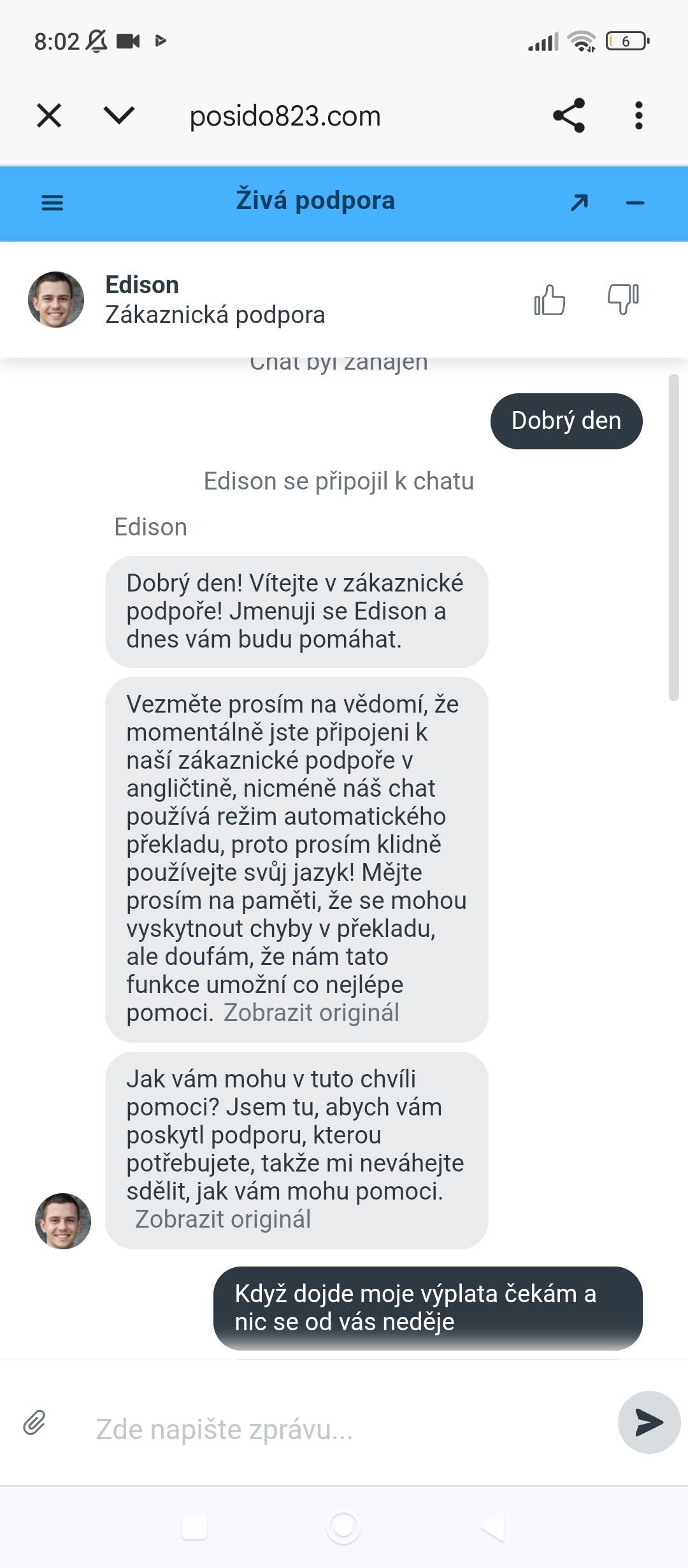Attach a file with the paperclip
688x1568 pixels.
pyautogui.click(x=34, y=1422)
